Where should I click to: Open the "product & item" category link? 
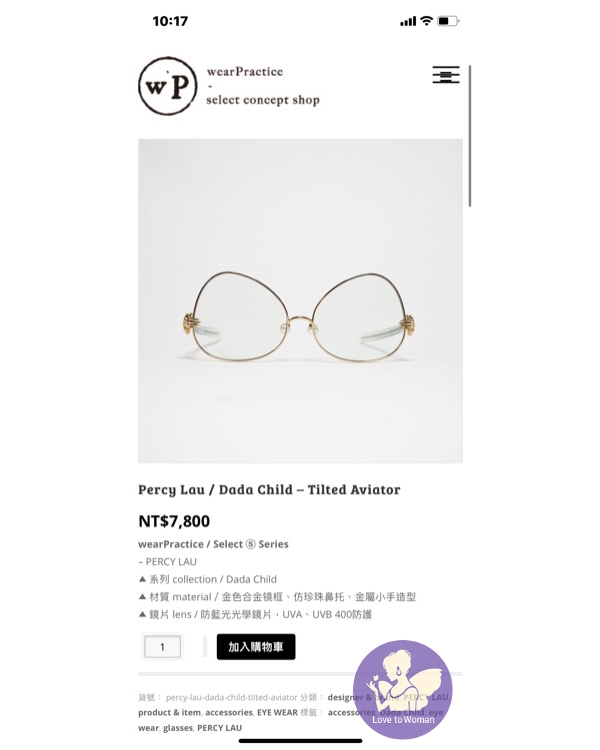coord(170,713)
